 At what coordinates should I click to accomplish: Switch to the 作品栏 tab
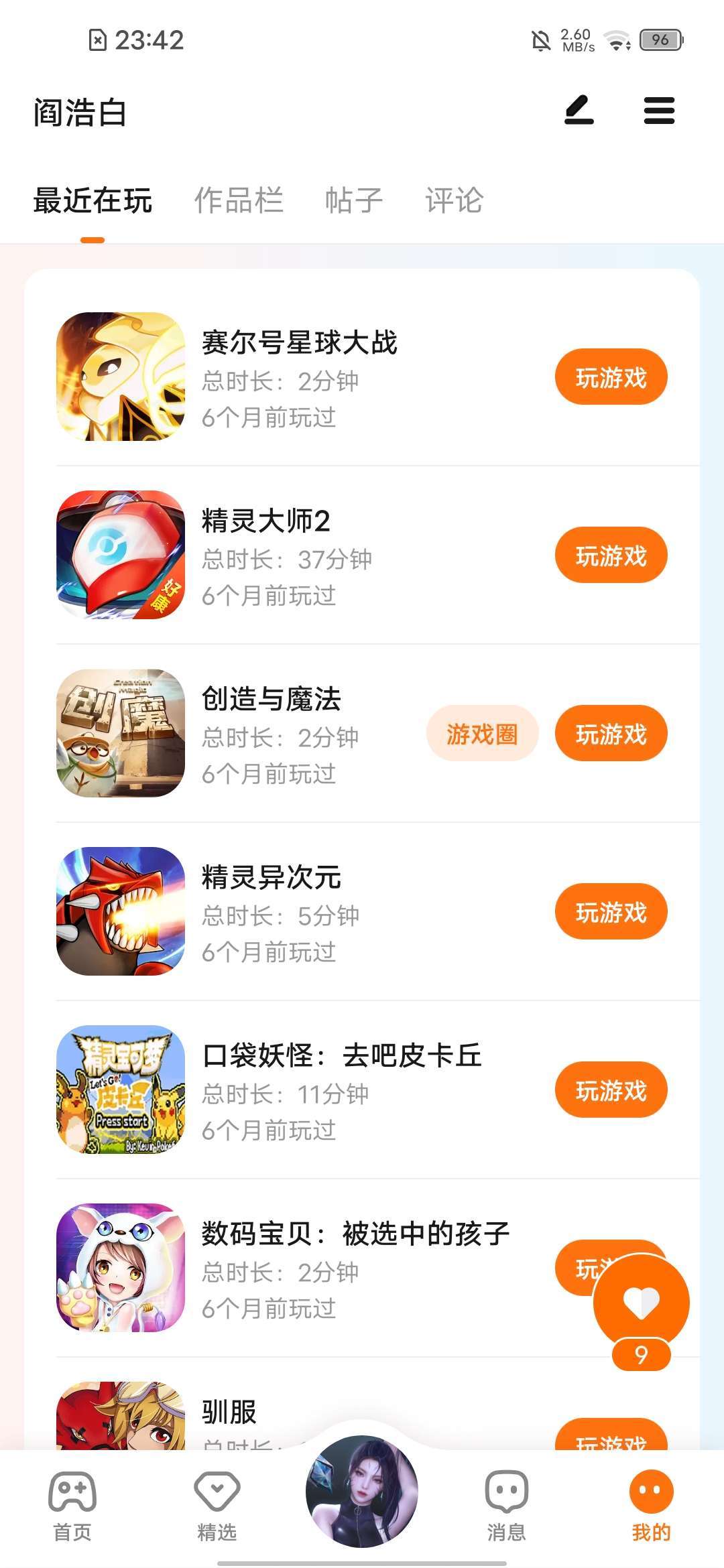tap(239, 200)
